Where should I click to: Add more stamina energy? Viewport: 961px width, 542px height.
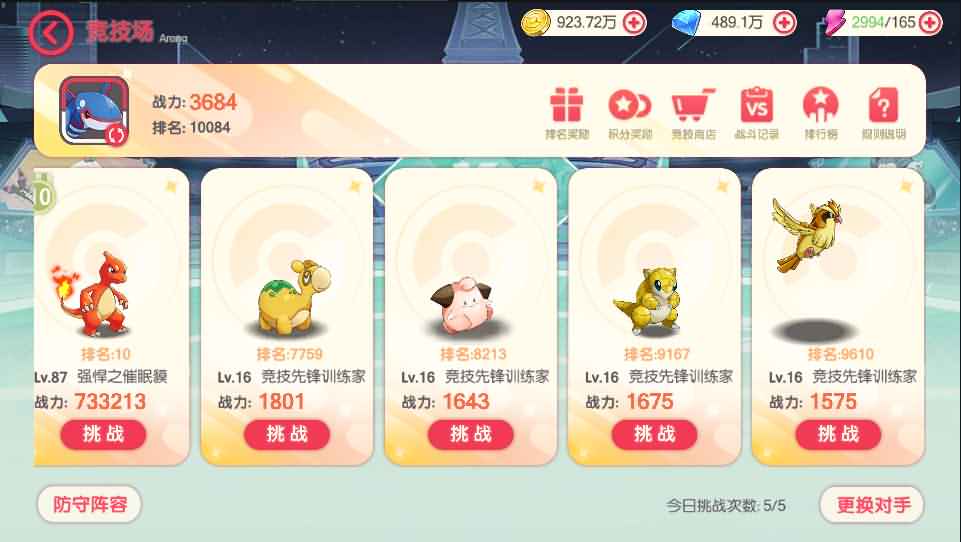pos(933,22)
